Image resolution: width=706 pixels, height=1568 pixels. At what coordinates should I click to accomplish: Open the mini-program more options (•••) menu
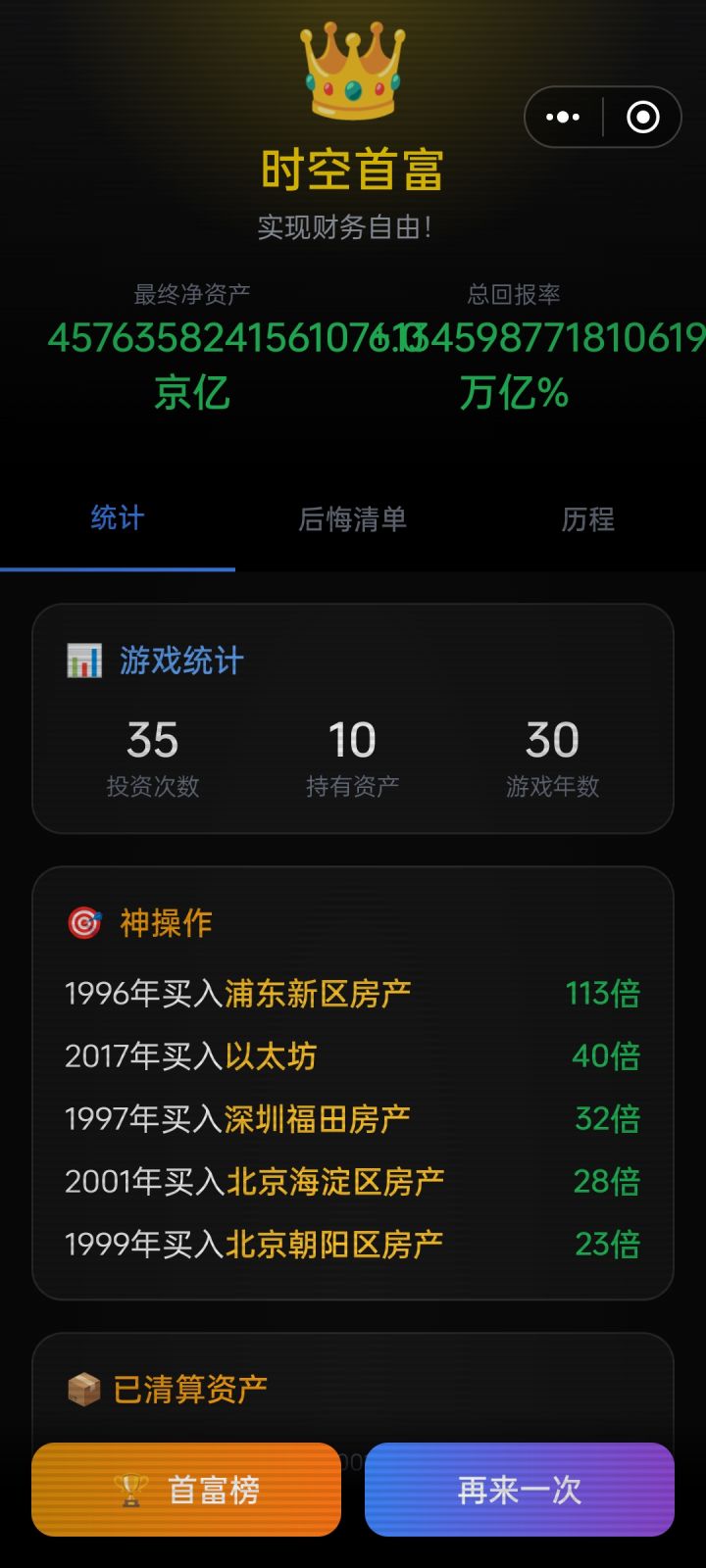[x=562, y=117]
